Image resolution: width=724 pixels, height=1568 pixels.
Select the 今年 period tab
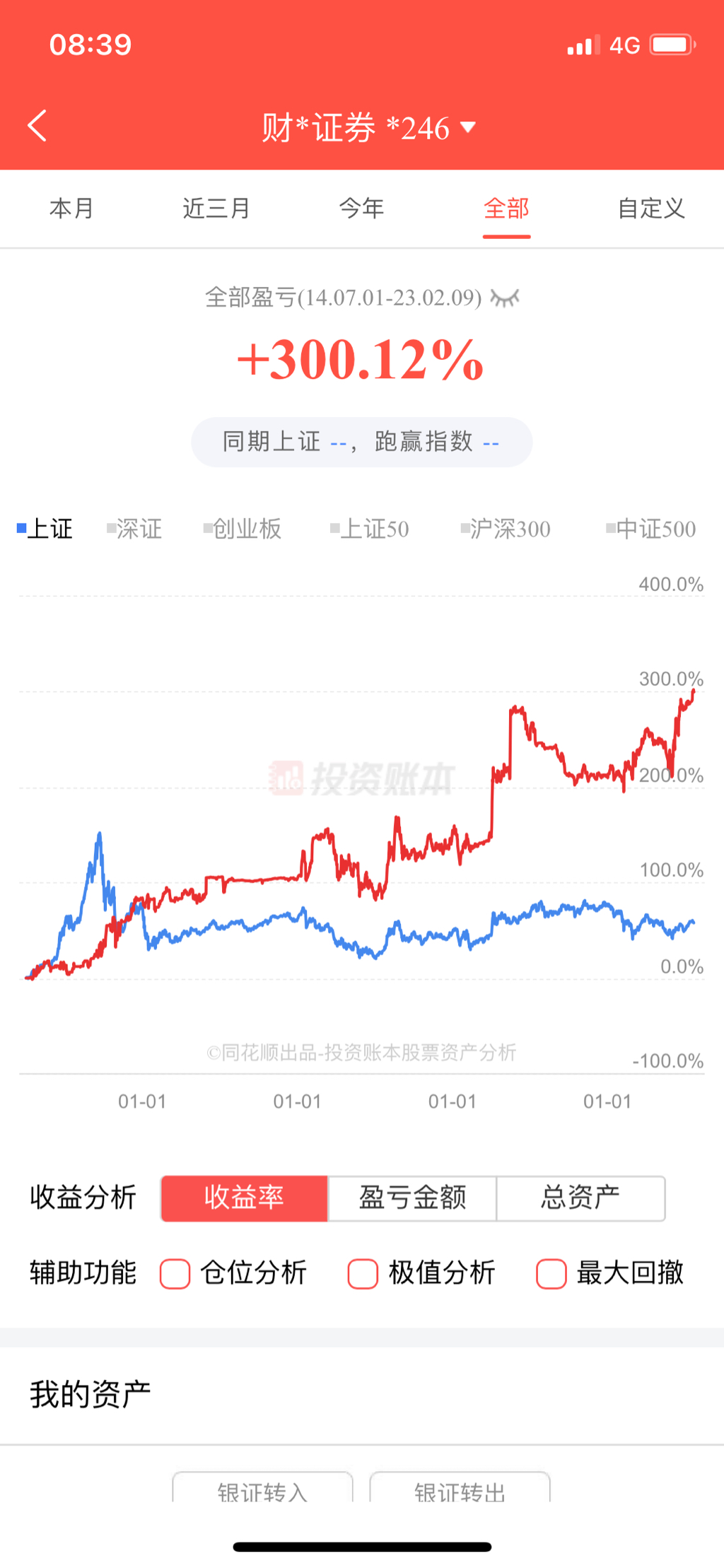(x=361, y=209)
